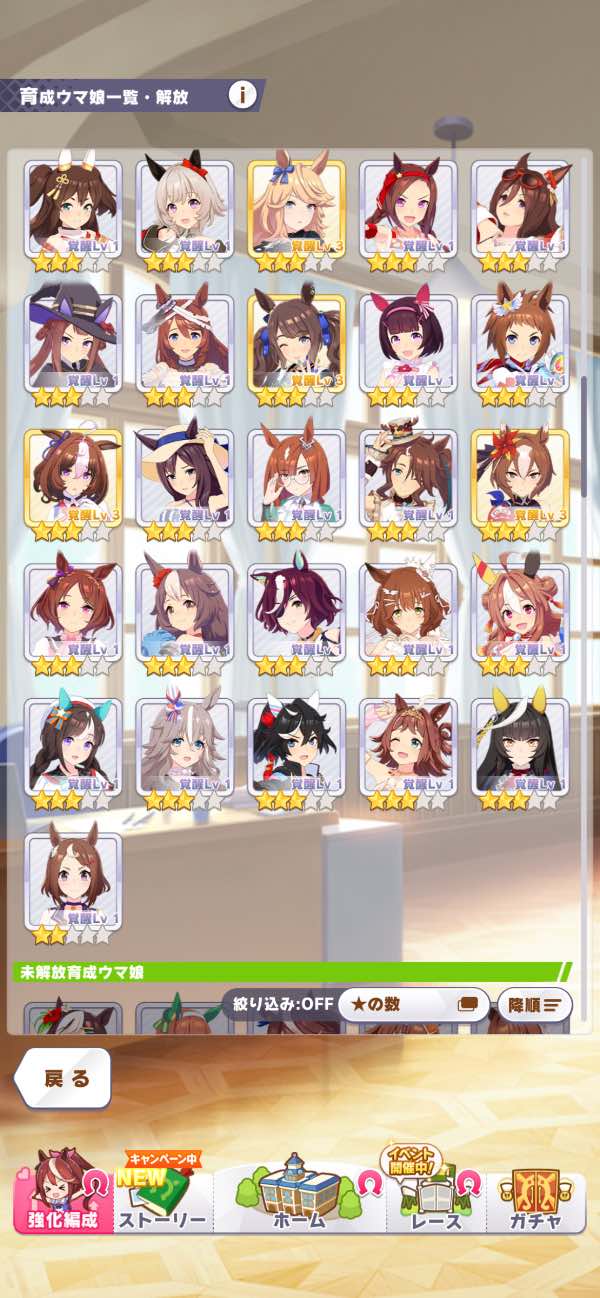
Task: Open the info icon beside 育成ウマ娘一覧・解放
Action: [242, 95]
